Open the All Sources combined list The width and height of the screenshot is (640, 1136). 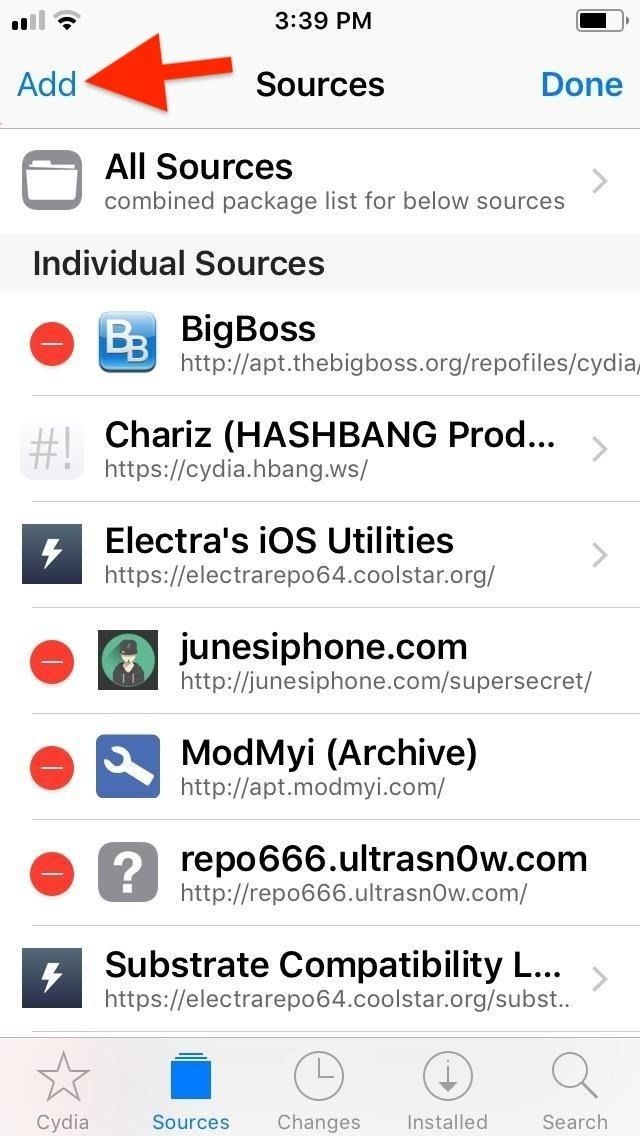(320, 181)
